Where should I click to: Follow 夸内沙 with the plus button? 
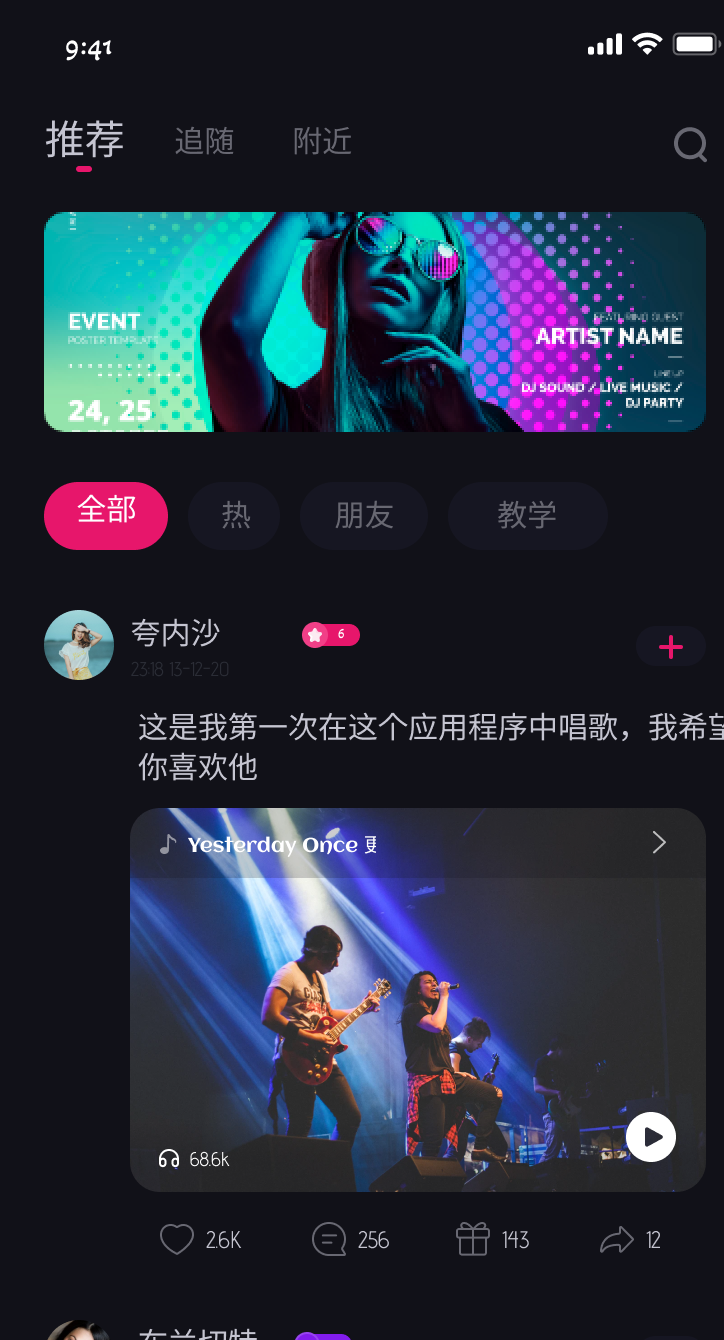pyautogui.click(x=670, y=648)
